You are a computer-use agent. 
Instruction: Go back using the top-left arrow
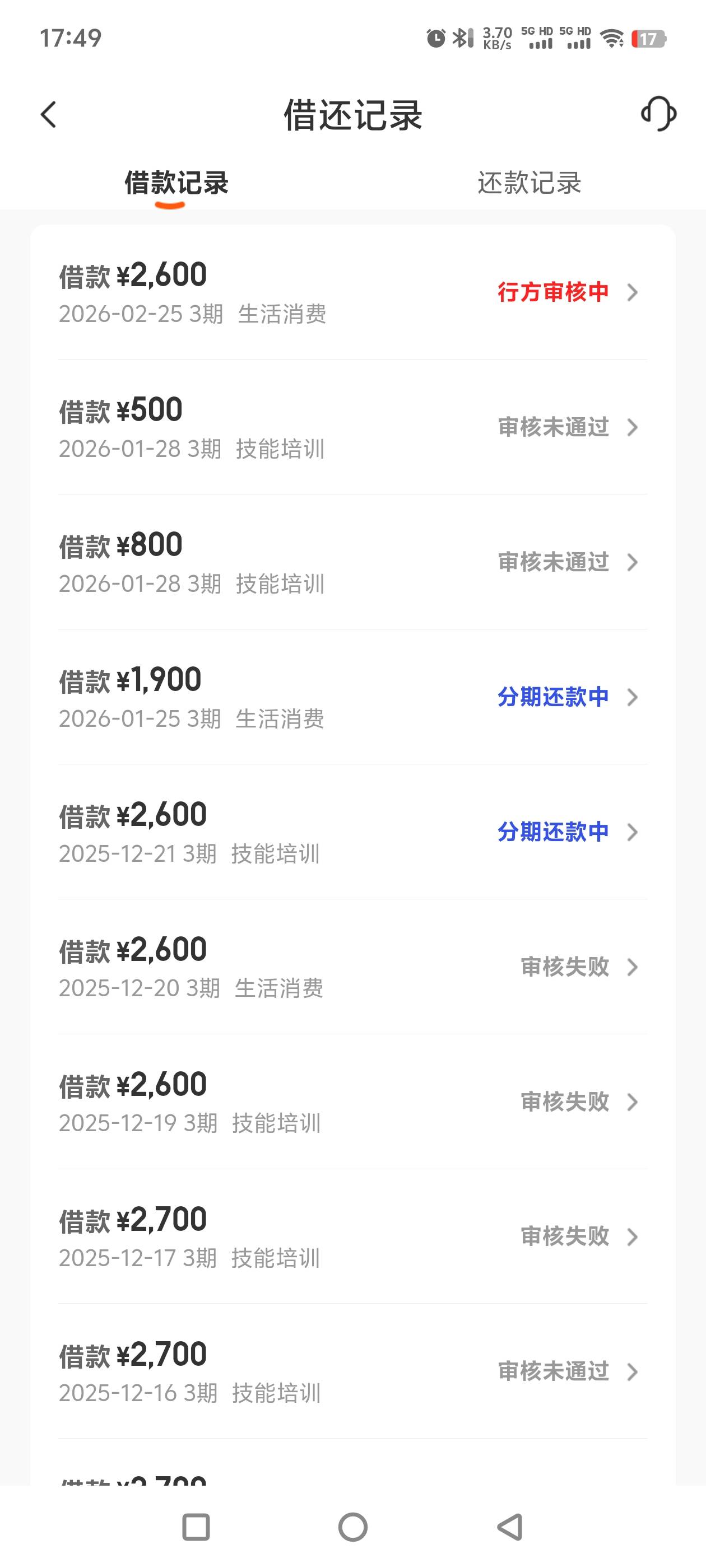[49, 114]
